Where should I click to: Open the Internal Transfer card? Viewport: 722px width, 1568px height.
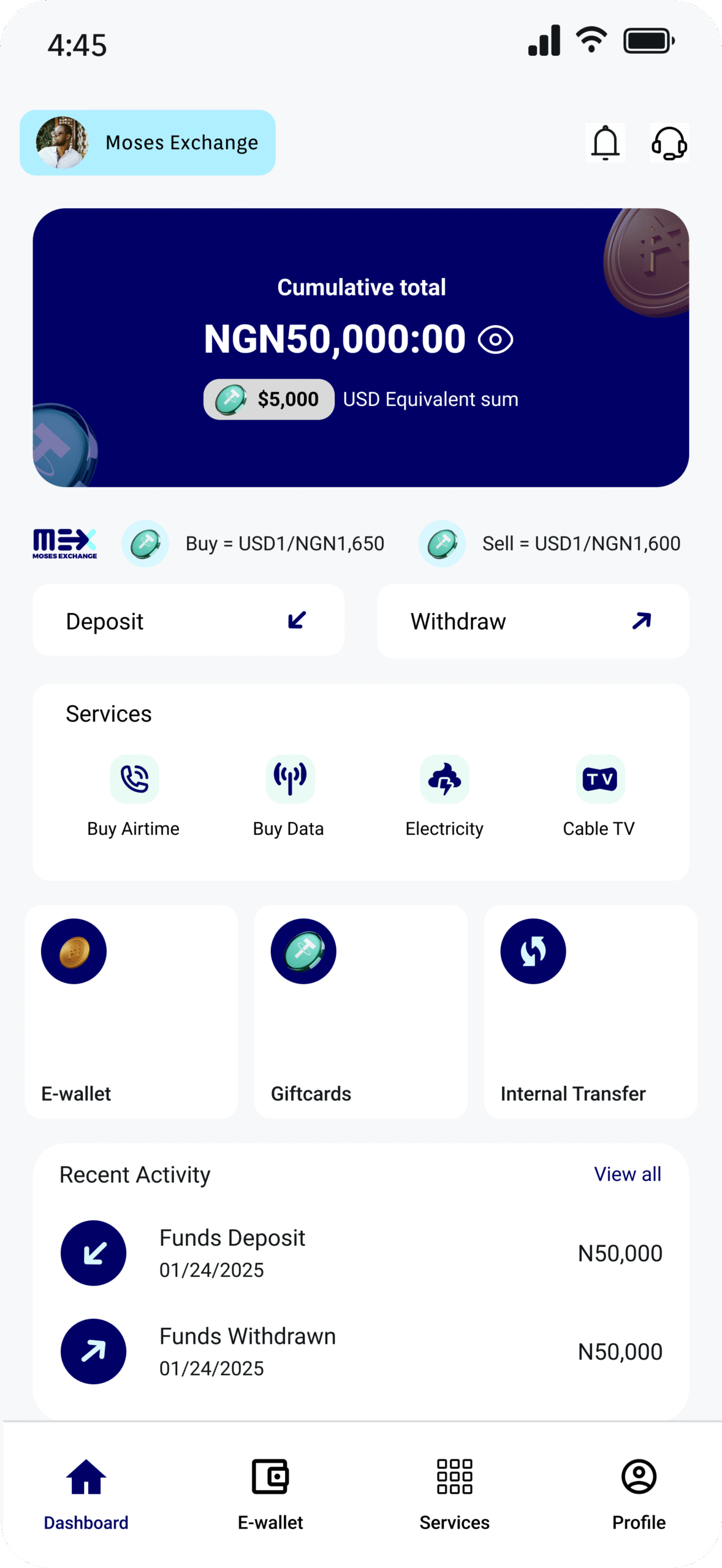click(x=591, y=1012)
